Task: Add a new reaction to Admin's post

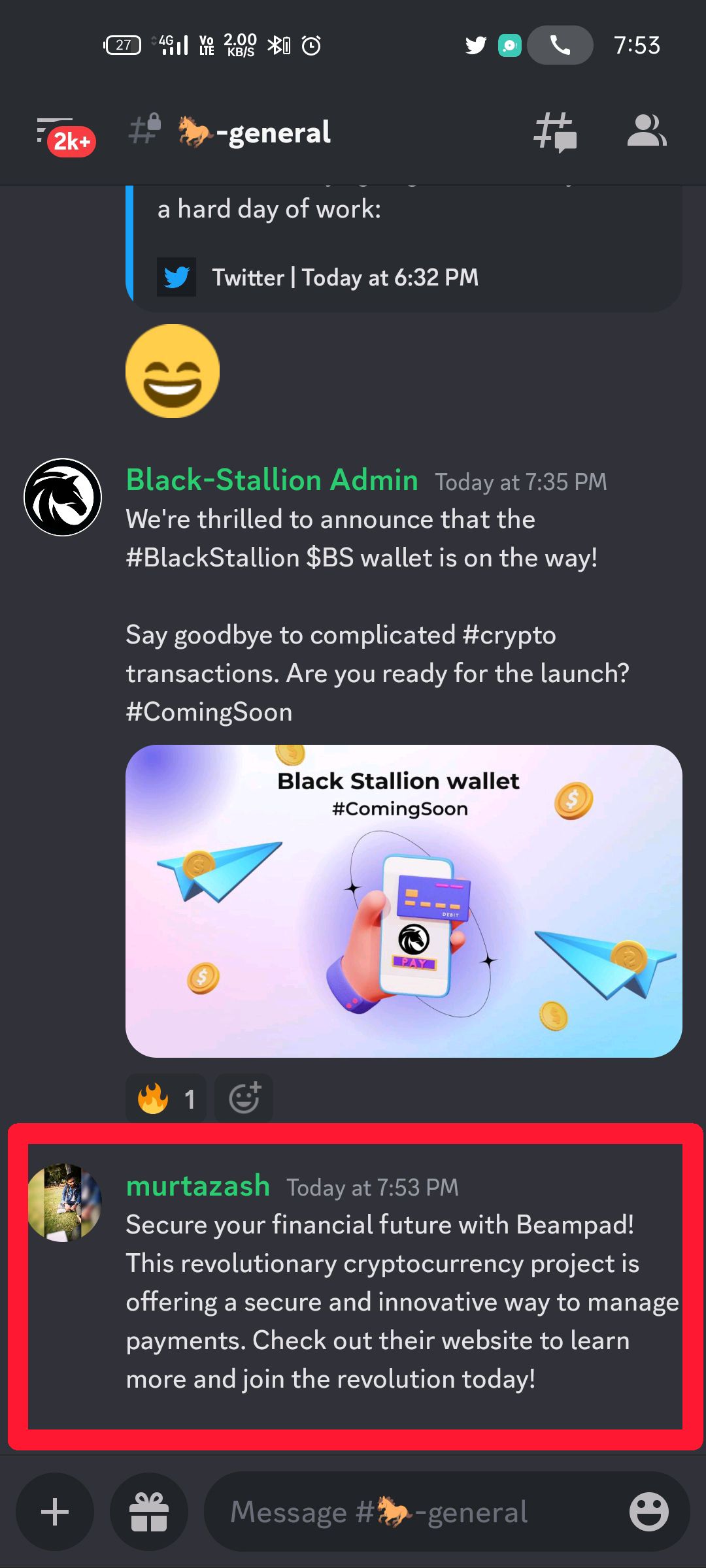Action: (x=244, y=1099)
